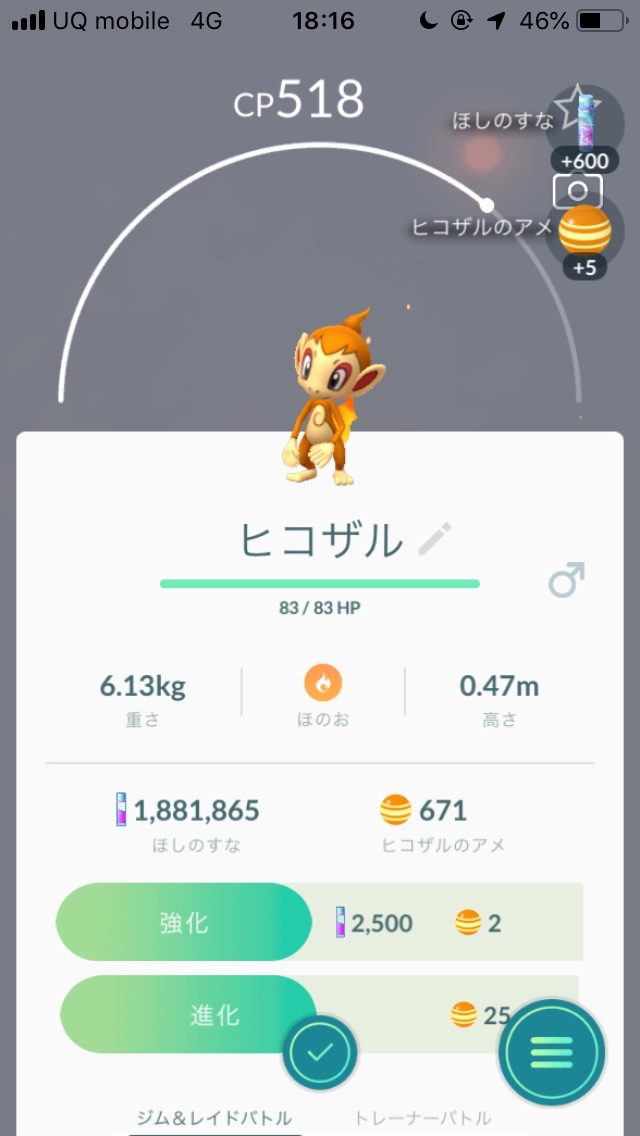Power up with the 強化 button
The width and height of the screenshot is (640, 1136).
[x=185, y=922]
